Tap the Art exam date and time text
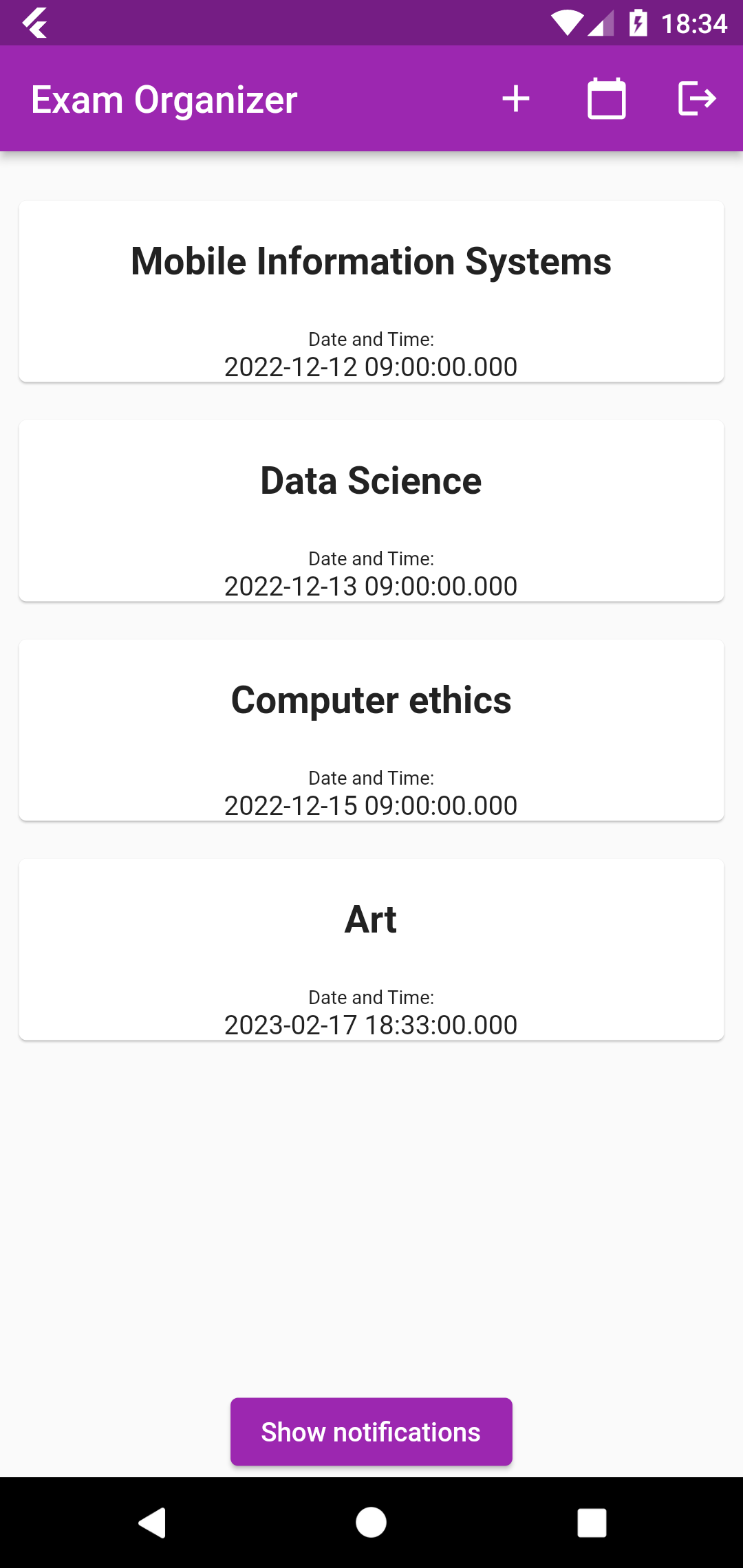743x1568 pixels. 371,1024
